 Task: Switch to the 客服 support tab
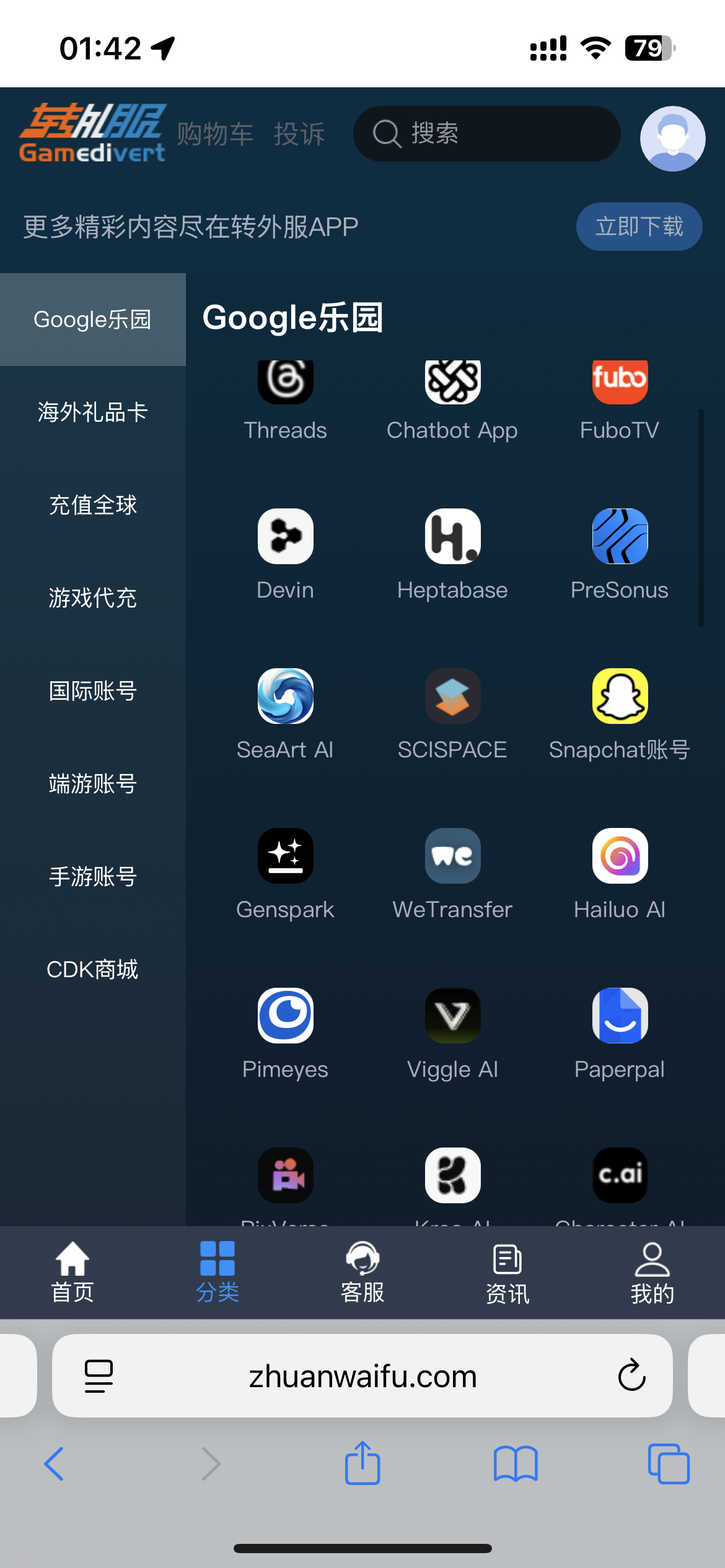[362, 1272]
